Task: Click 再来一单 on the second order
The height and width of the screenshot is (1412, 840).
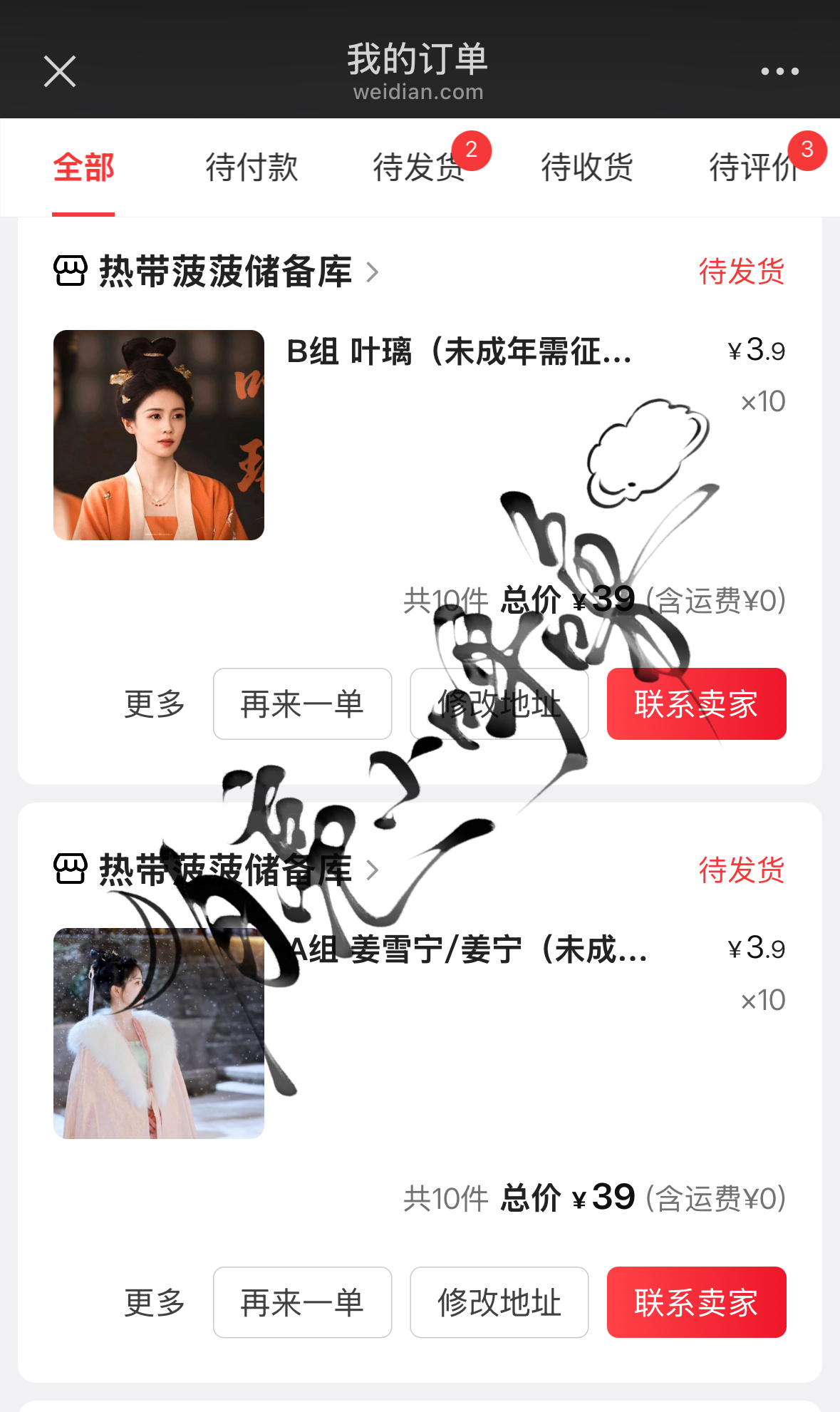Action: (x=301, y=1302)
